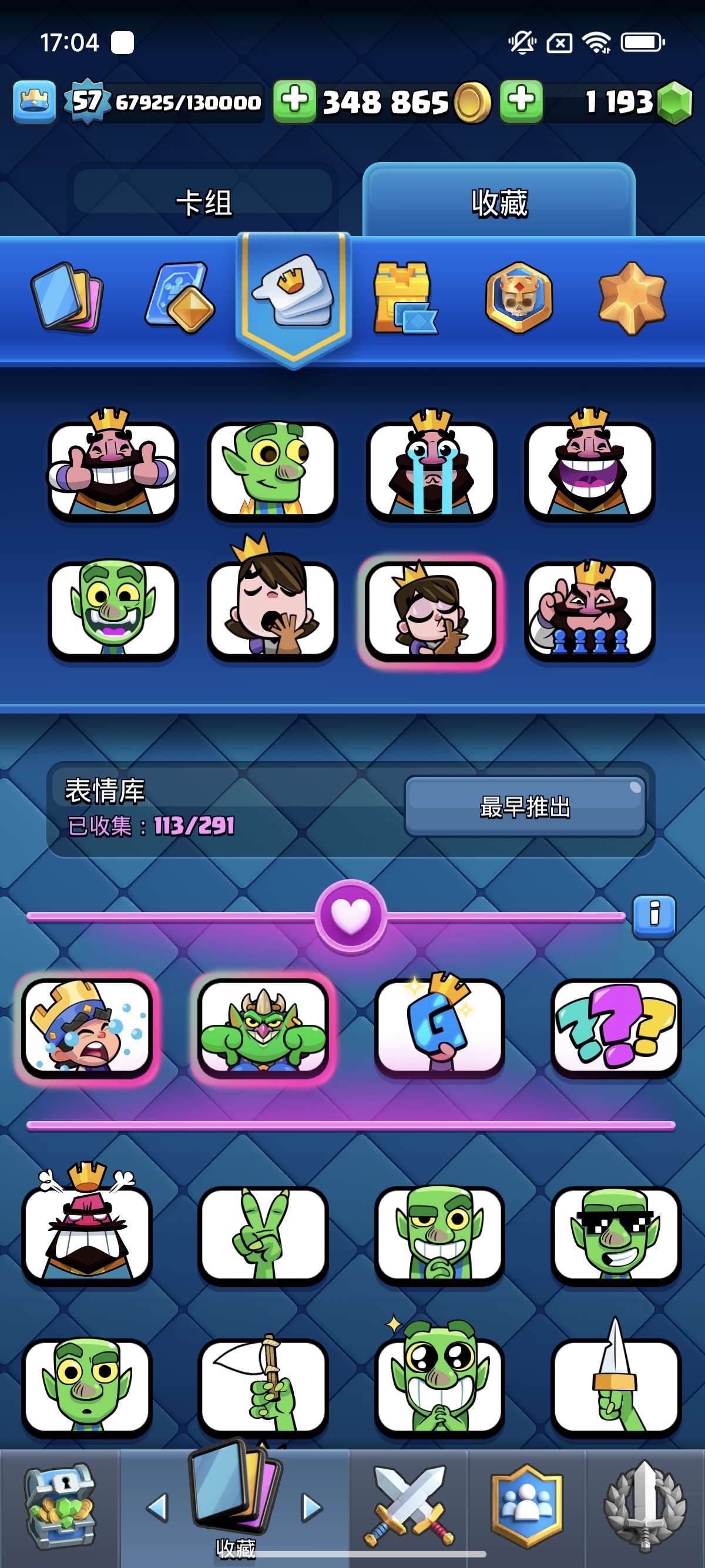Go to the shop chest tab
The image size is (705, 1568).
[59, 1507]
